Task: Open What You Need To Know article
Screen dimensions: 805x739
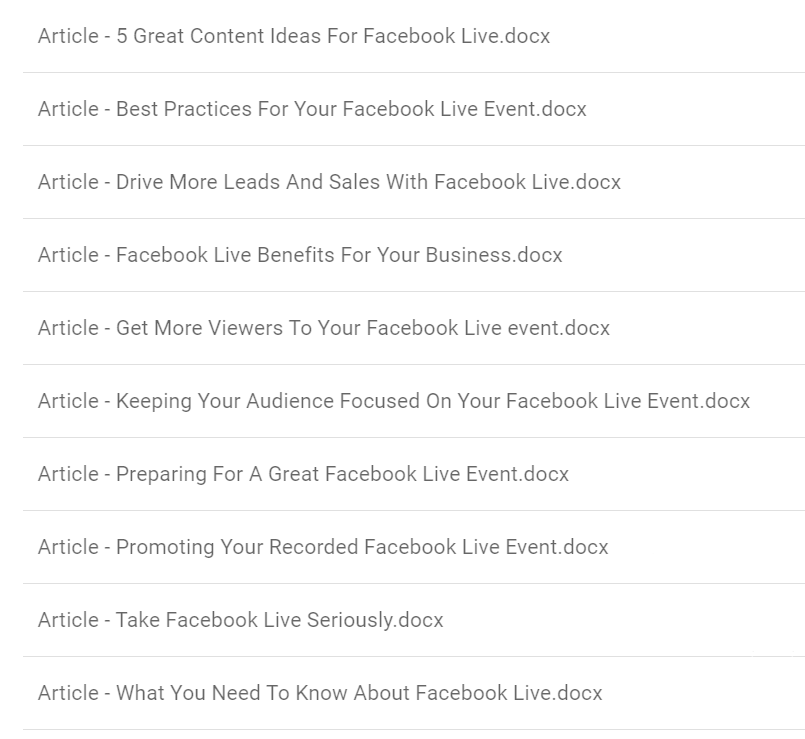Action: [x=320, y=693]
